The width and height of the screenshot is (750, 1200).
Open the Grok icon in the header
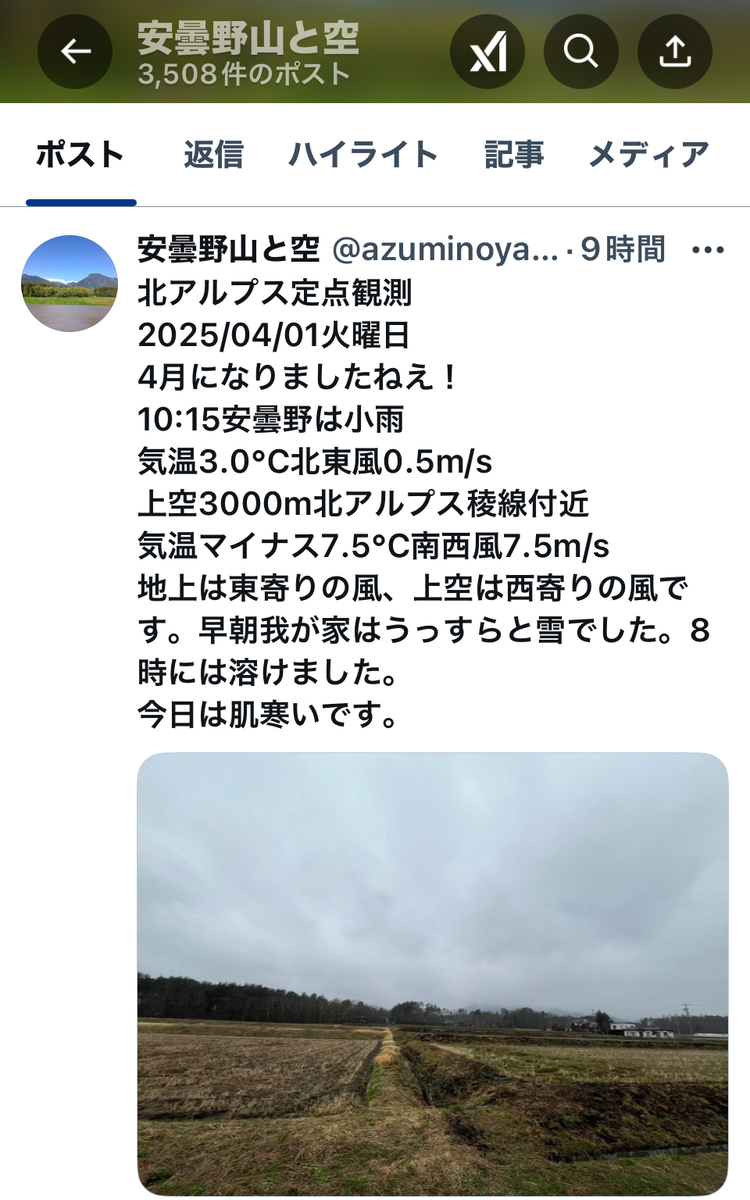[488, 51]
